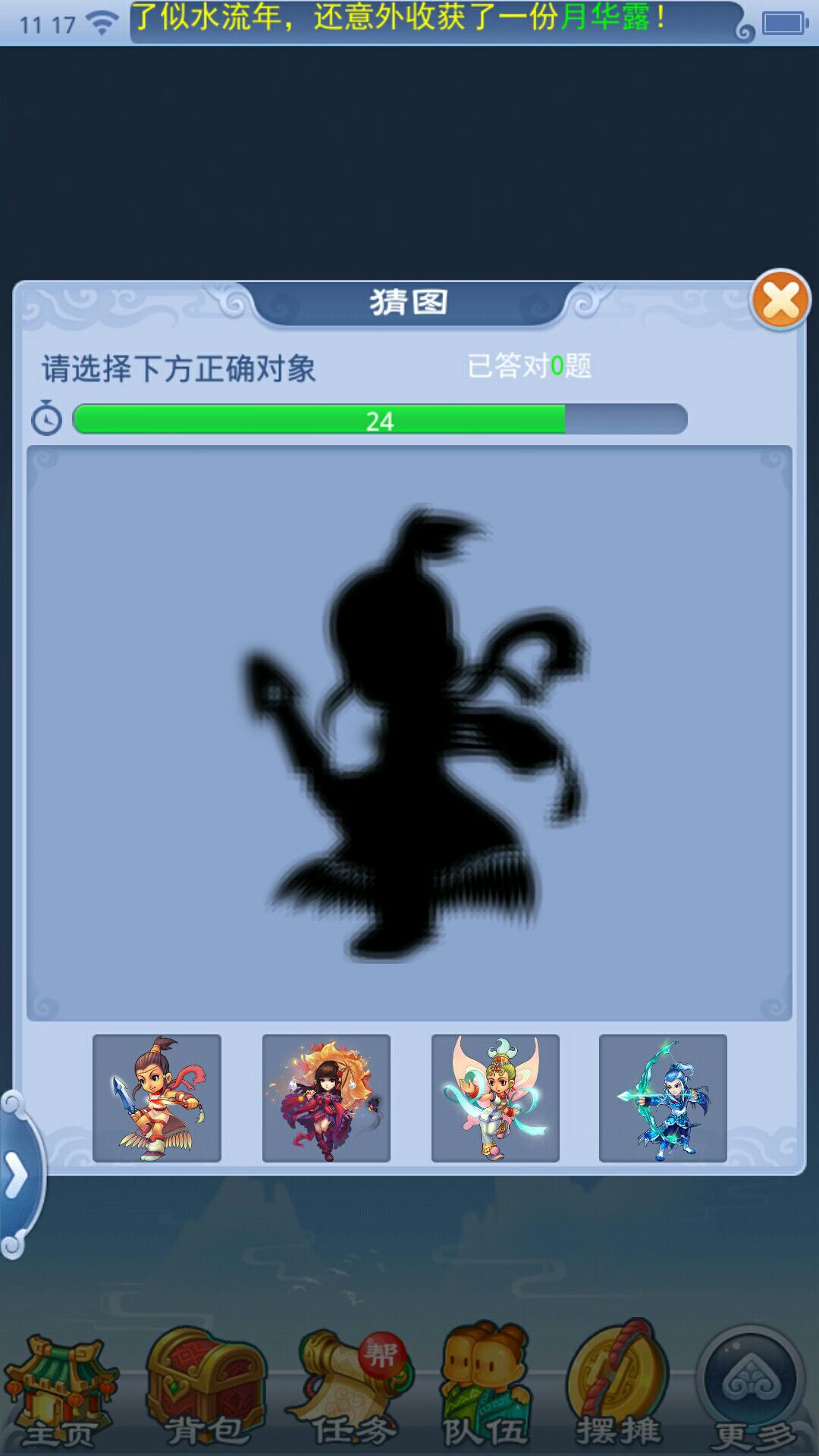Open the 更多 more menu
This screenshot has width=819, height=1456.
point(752,1392)
